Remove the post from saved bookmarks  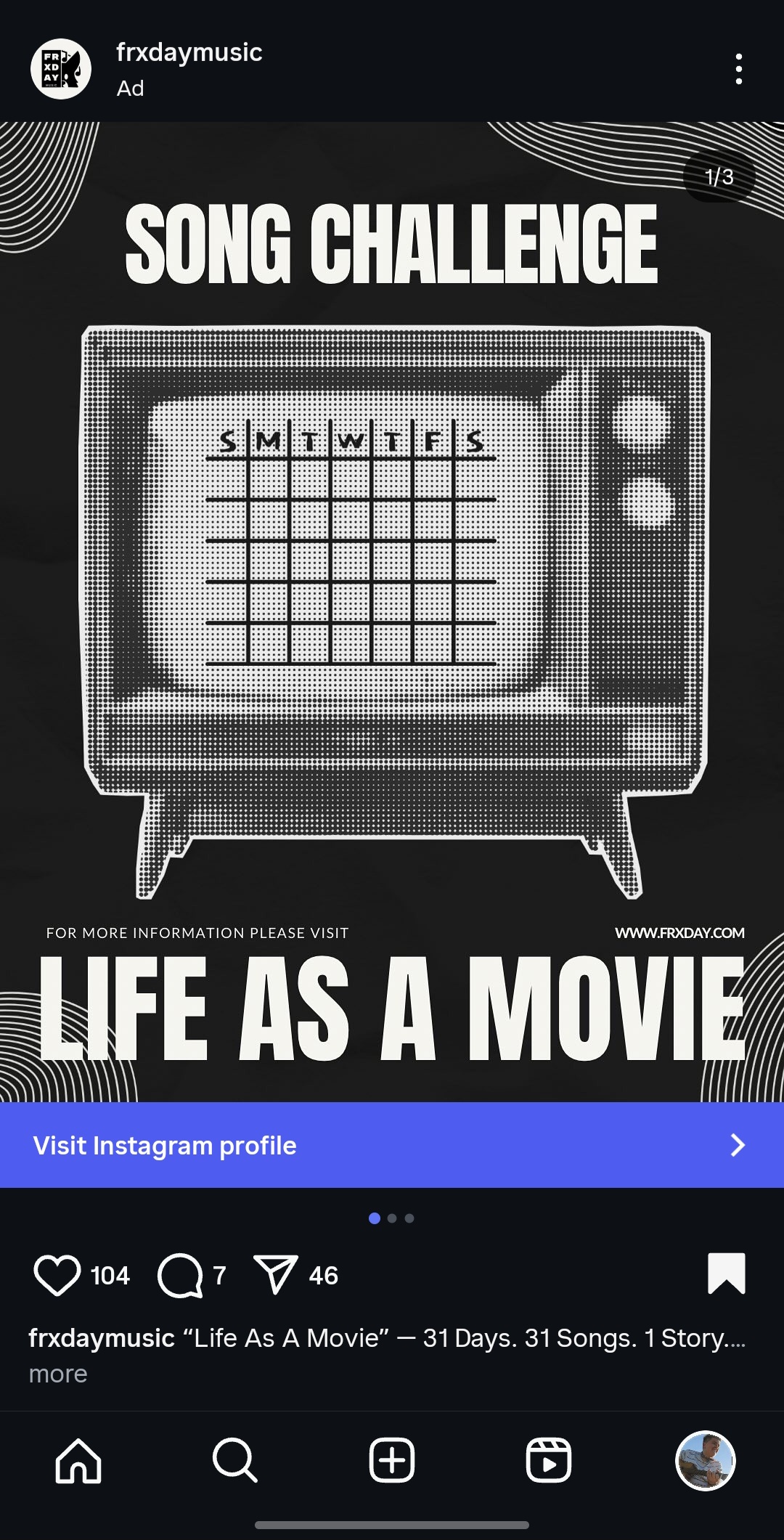pyautogui.click(x=726, y=1274)
